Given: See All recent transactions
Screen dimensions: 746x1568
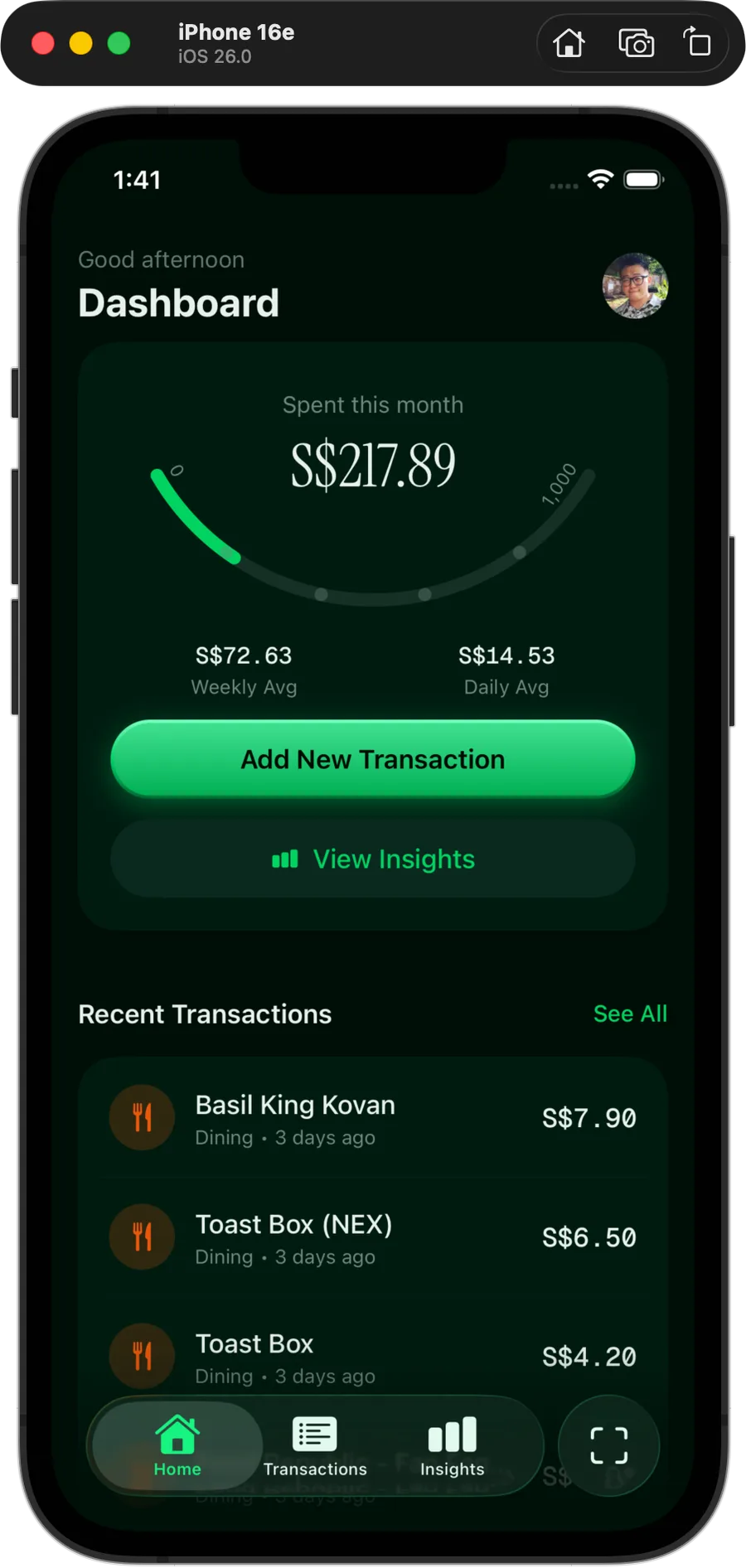Looking at the screenshot, I should click(630, 1014).
